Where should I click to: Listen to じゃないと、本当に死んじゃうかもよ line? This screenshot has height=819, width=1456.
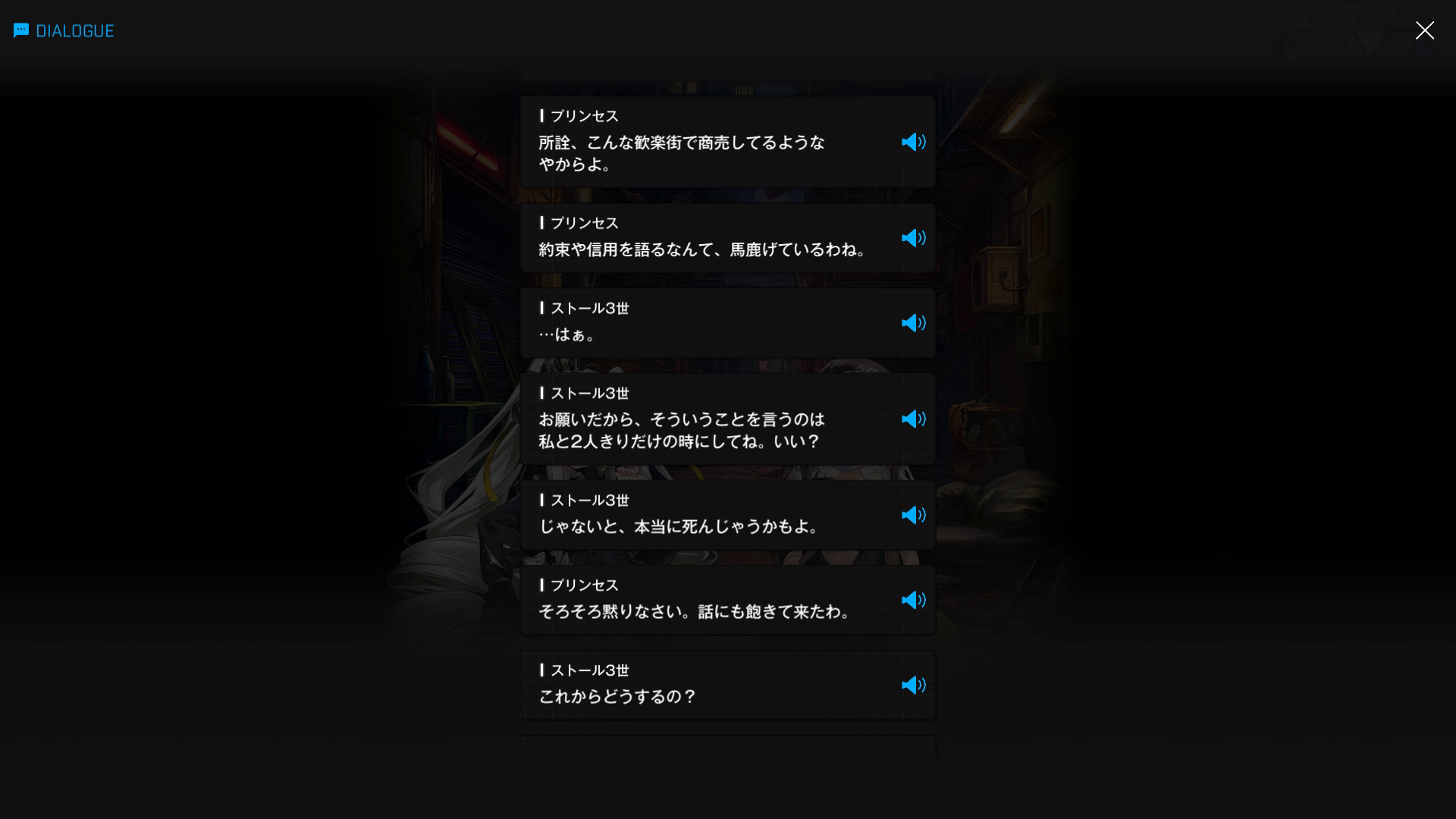coord(913,516)
